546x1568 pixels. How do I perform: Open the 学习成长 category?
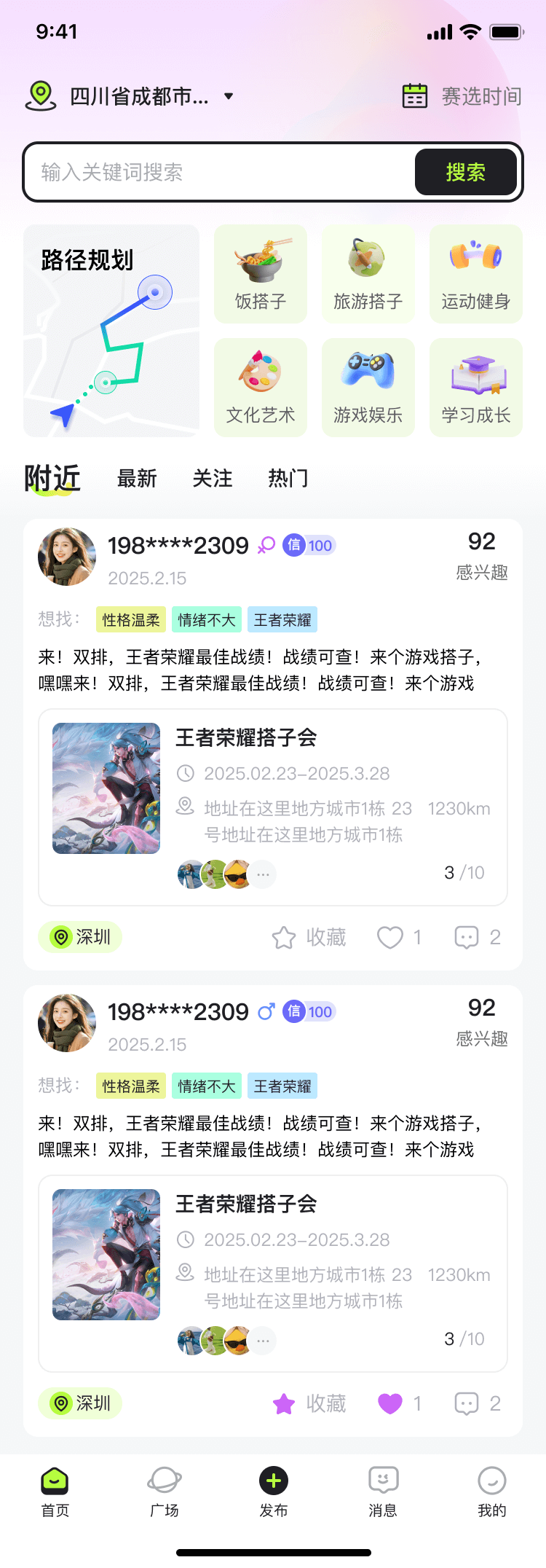pos(476,388)
